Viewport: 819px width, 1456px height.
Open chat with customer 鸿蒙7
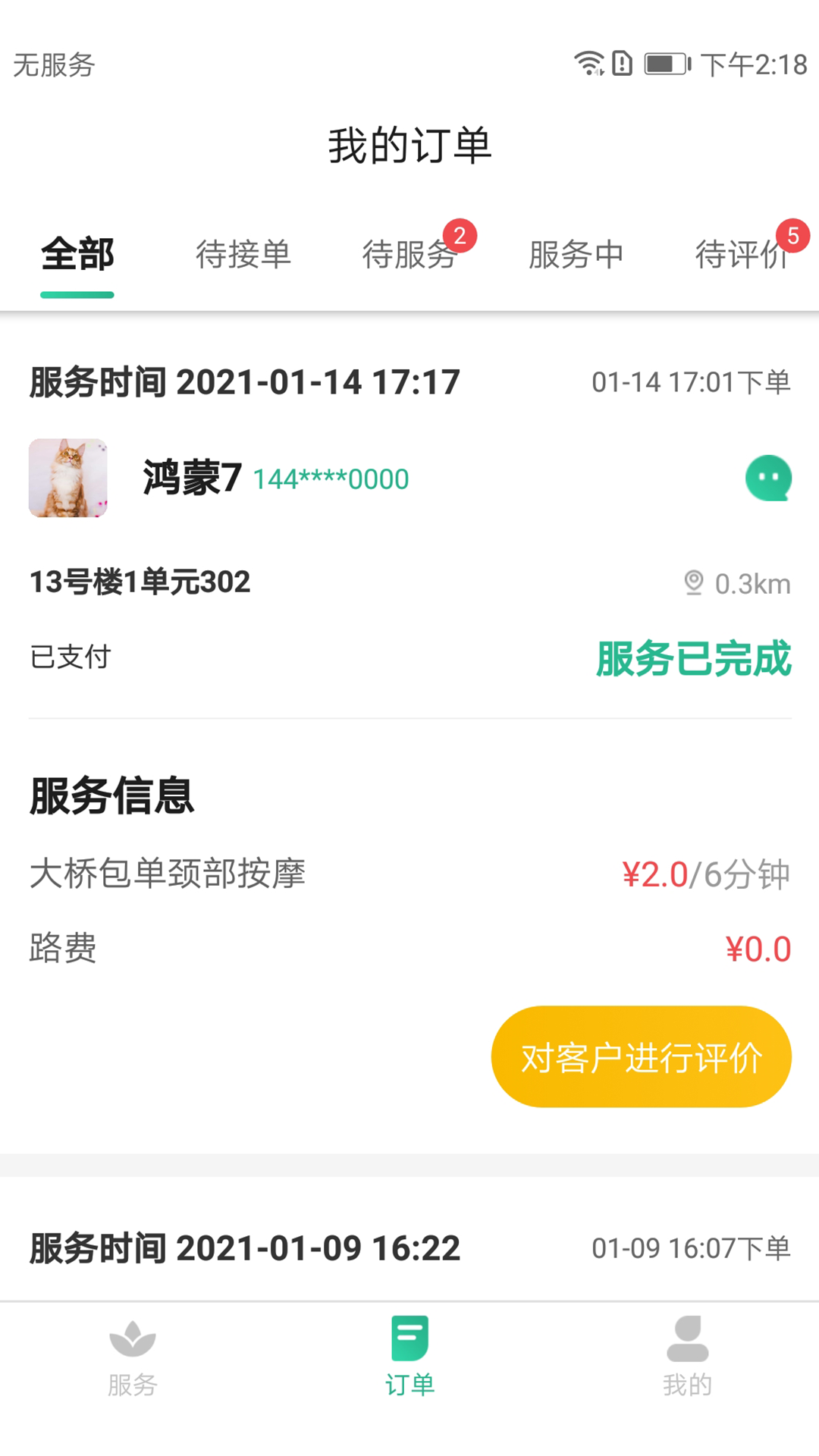[x=769, y=479]
